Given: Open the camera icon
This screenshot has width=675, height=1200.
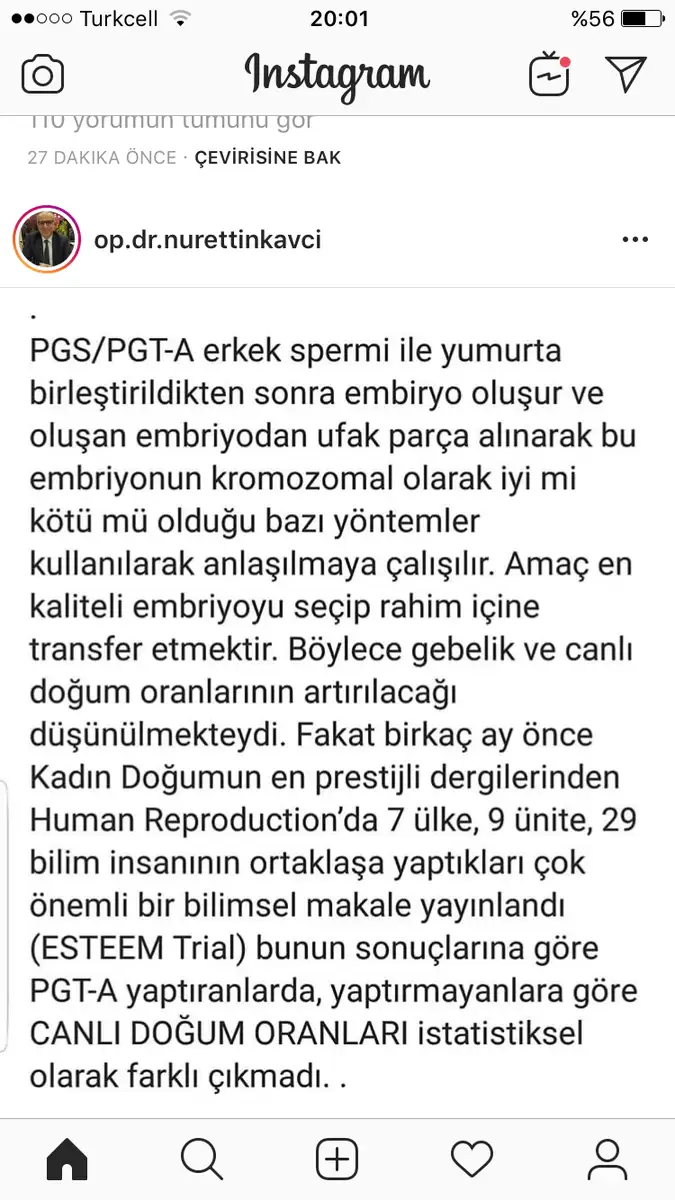Looking at the screenshot, I should [43, 75].
